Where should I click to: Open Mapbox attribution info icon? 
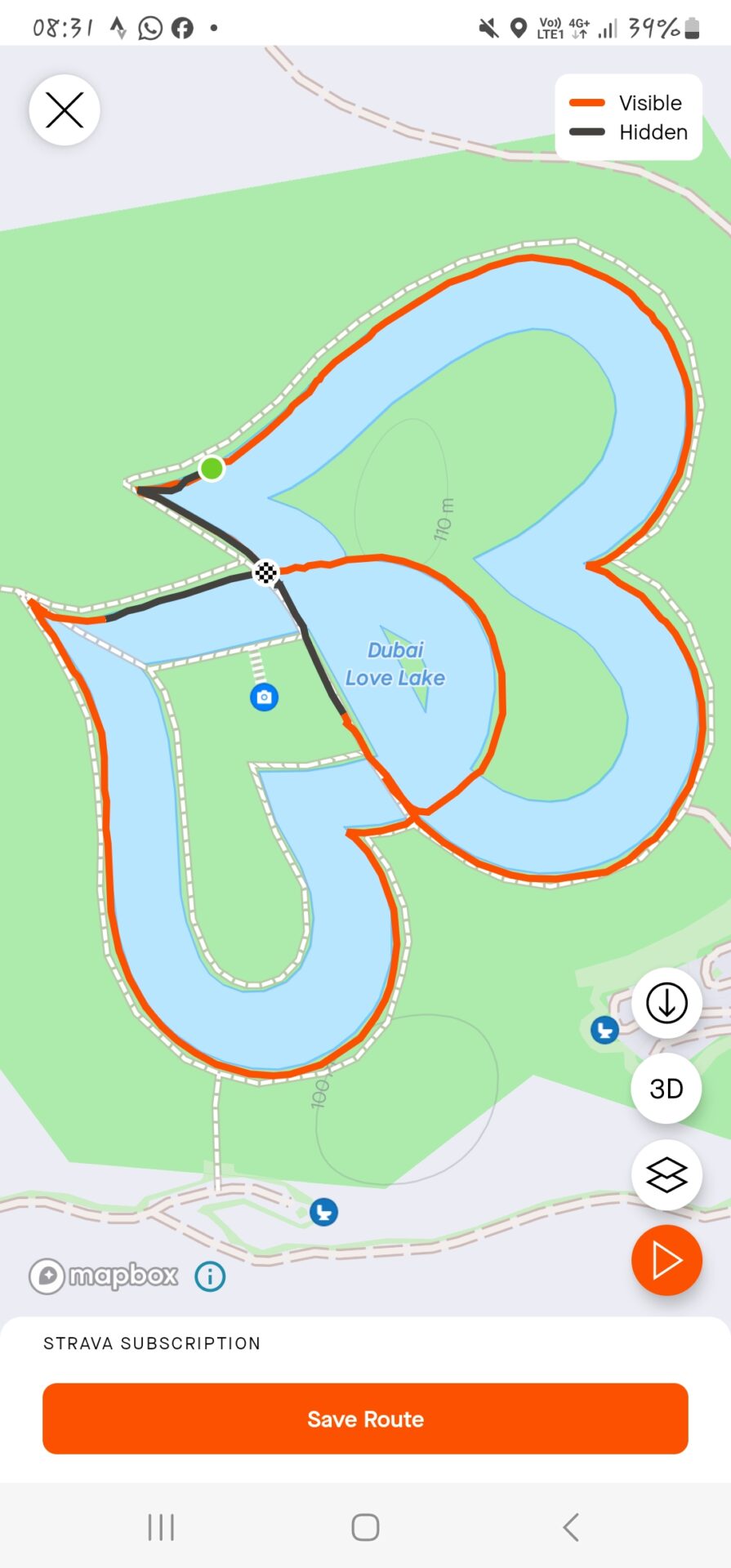(210, 1276)
